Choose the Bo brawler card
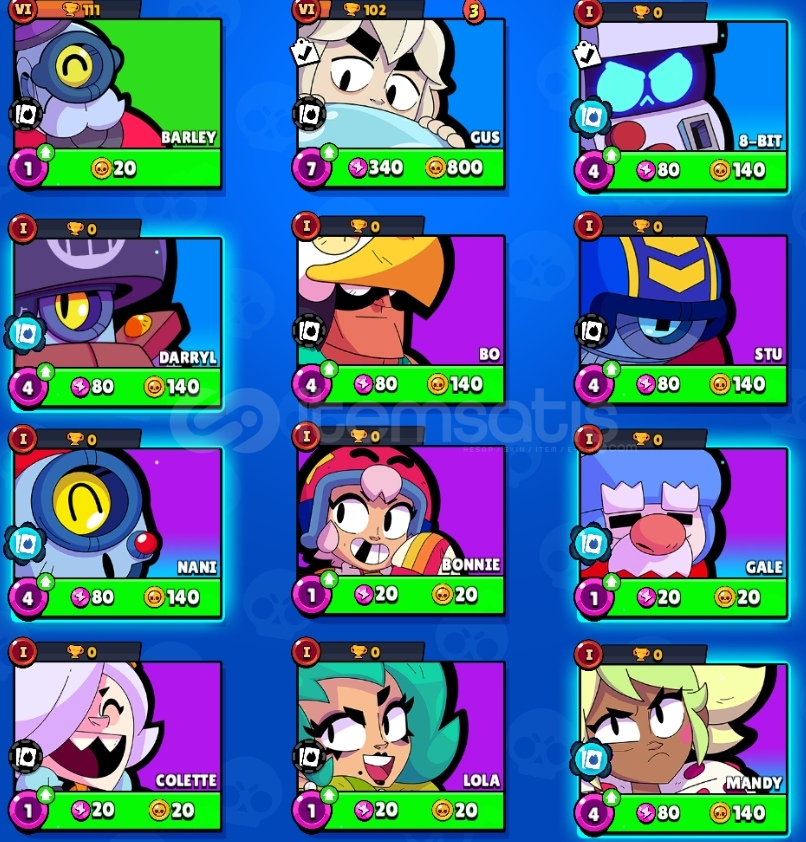The image size is (806, 842). coord(400,303)
